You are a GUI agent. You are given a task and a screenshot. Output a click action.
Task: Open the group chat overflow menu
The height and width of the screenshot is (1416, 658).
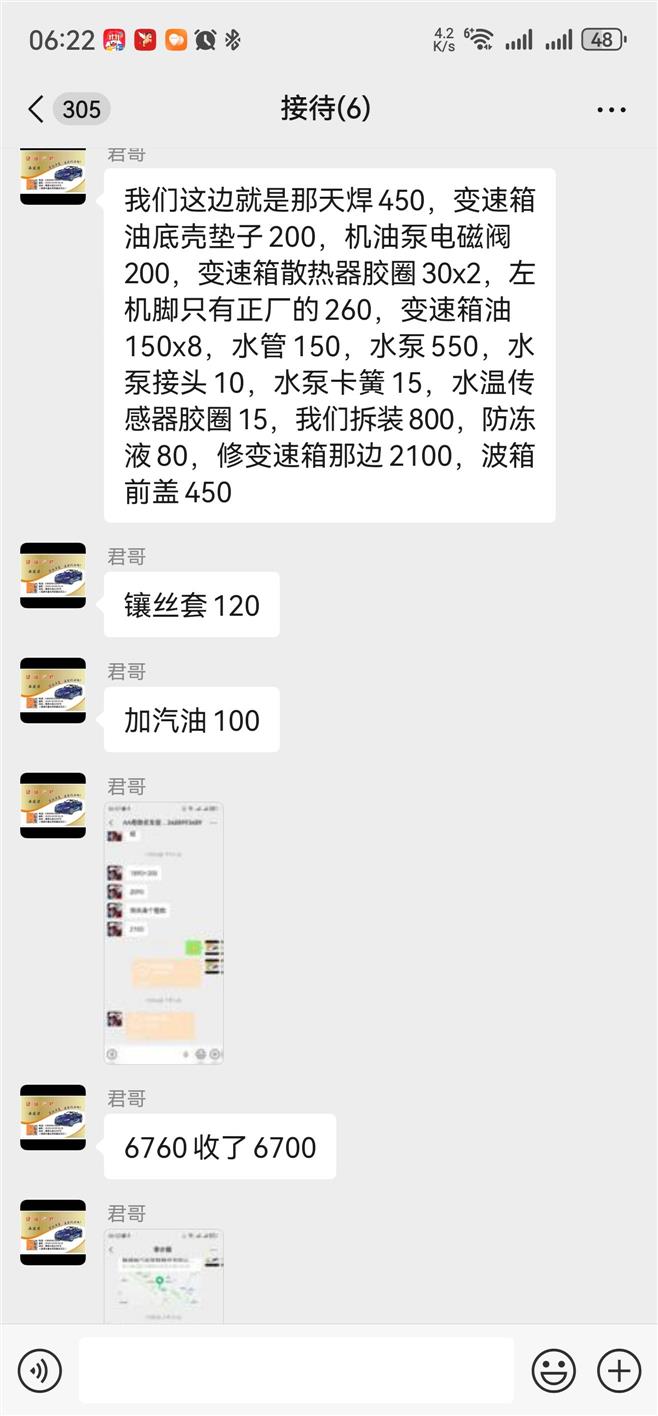coord(611,110)
